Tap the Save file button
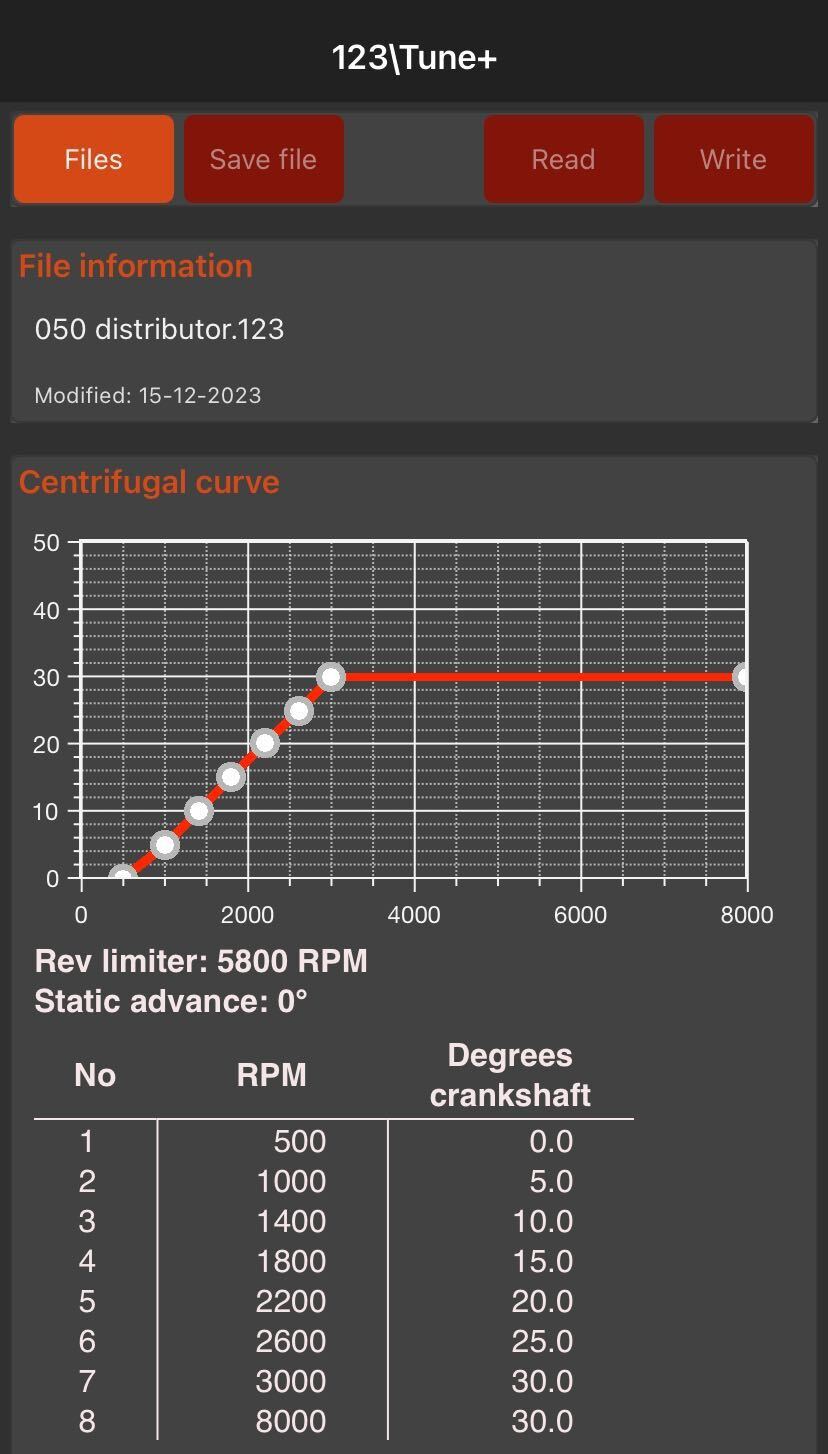 264,159
